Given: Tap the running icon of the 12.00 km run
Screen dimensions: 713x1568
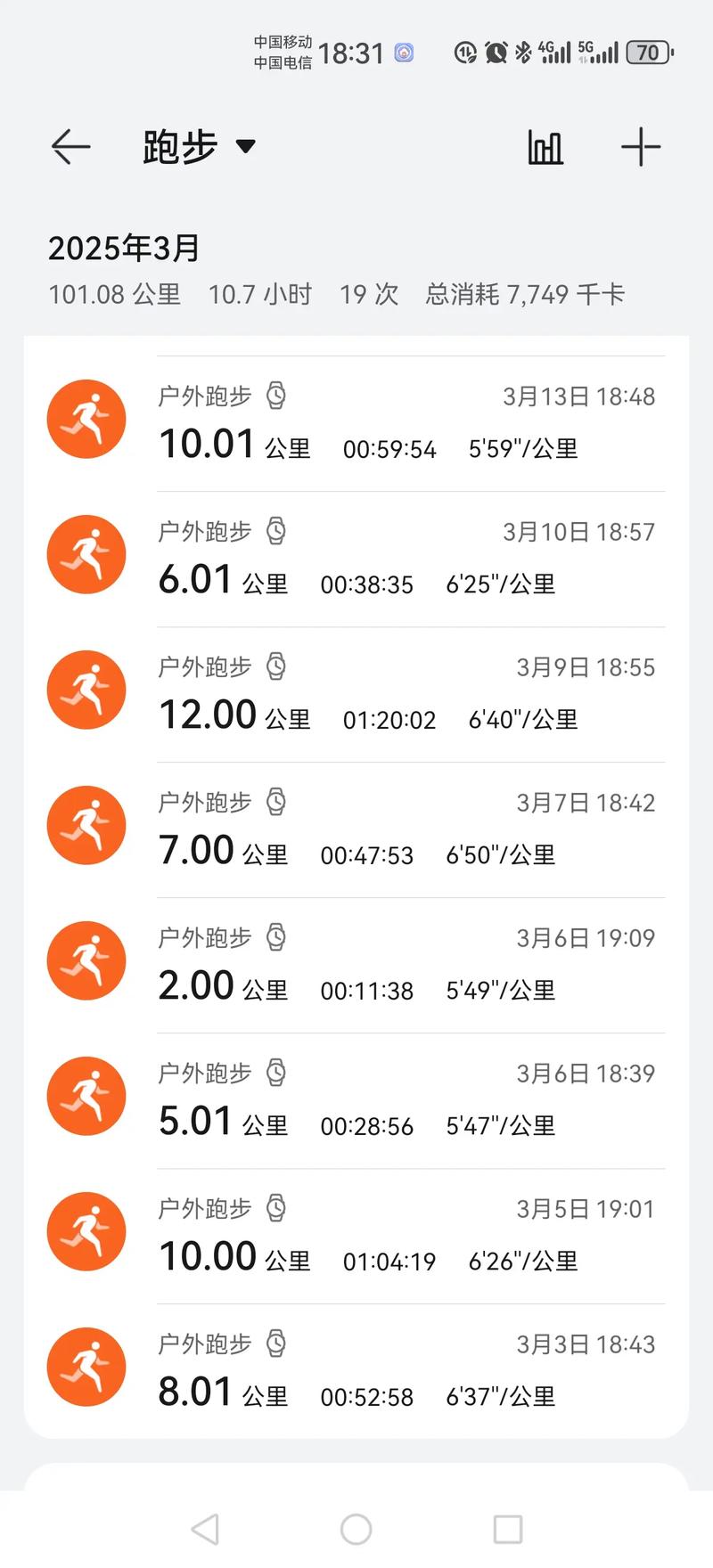Looking at the screenshot, I should point(86,690).
